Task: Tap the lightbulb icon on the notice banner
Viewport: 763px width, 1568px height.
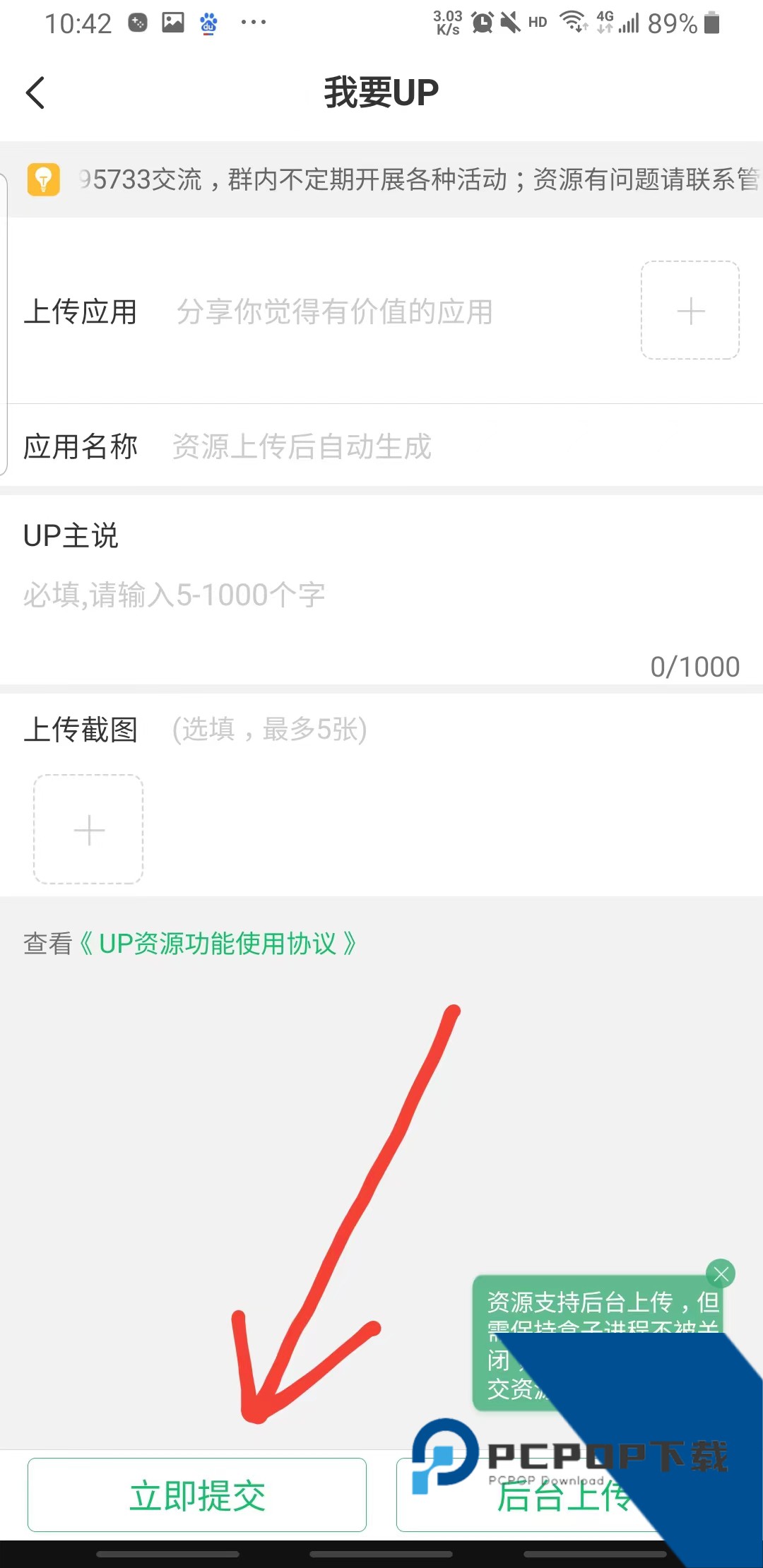Action: 44,180
